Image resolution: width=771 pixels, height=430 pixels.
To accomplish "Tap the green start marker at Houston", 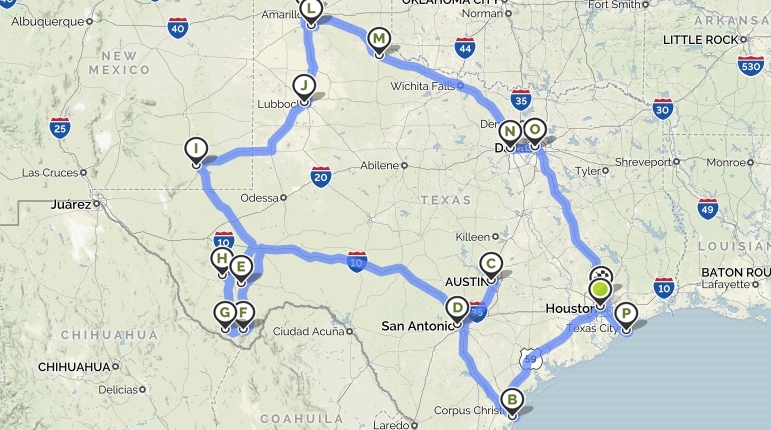I will click(600, 291).
